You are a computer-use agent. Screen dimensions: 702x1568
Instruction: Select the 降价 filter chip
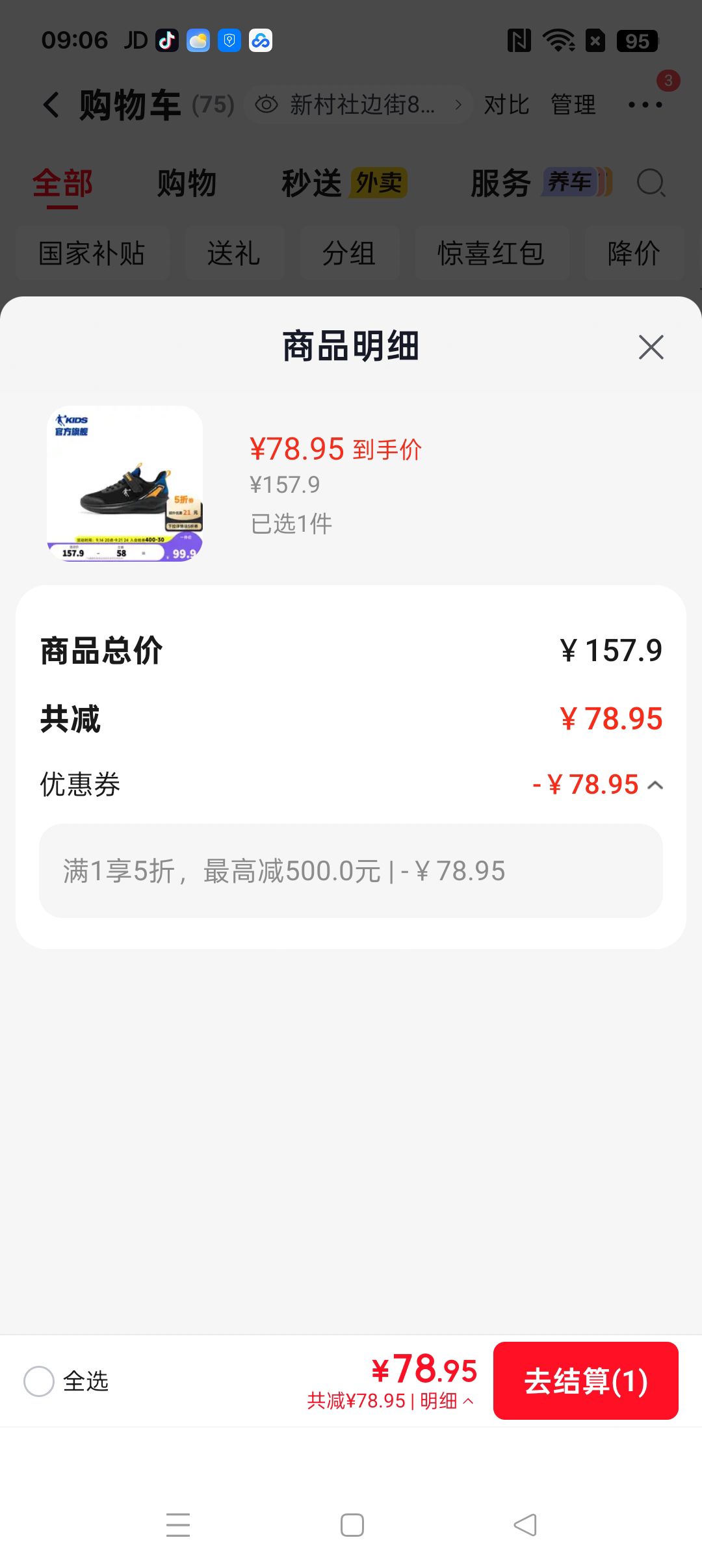pyautogui.click(x=634, y=253)
